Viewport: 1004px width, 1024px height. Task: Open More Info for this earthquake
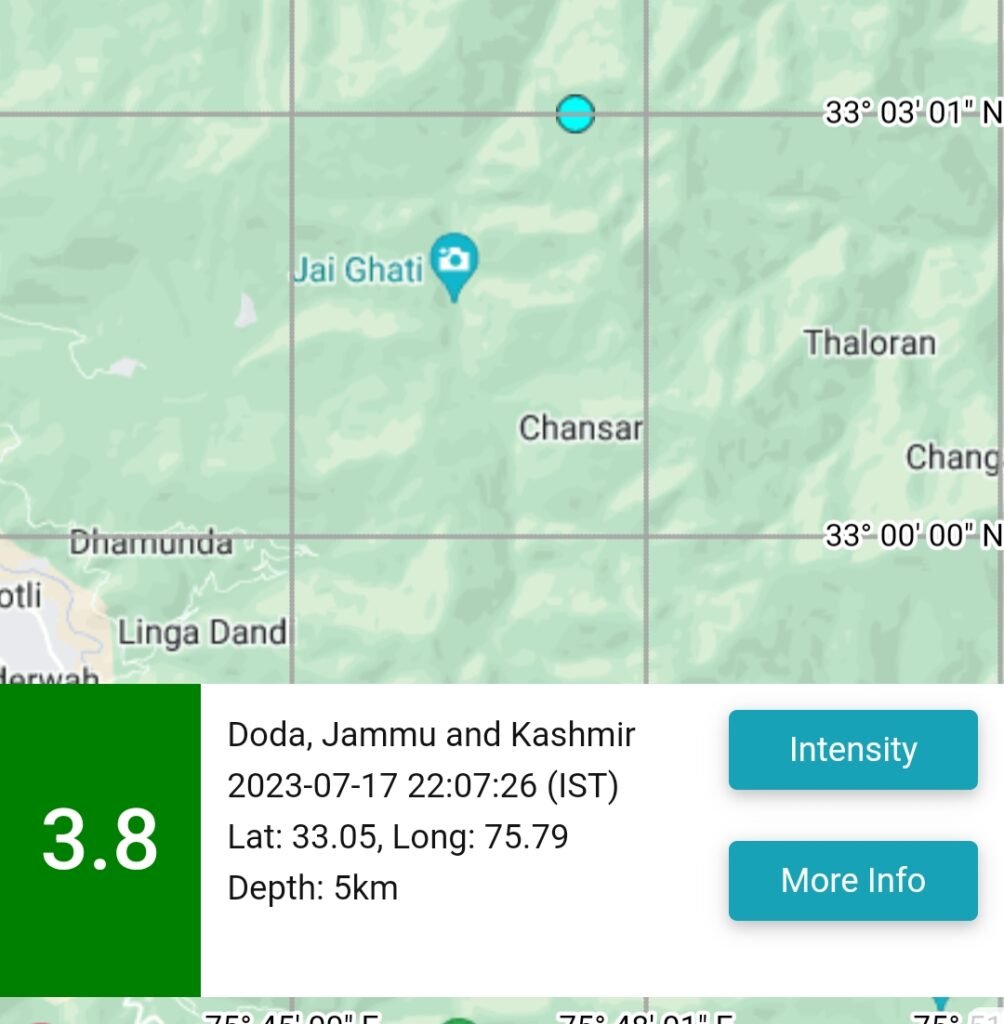coord(852,881)
